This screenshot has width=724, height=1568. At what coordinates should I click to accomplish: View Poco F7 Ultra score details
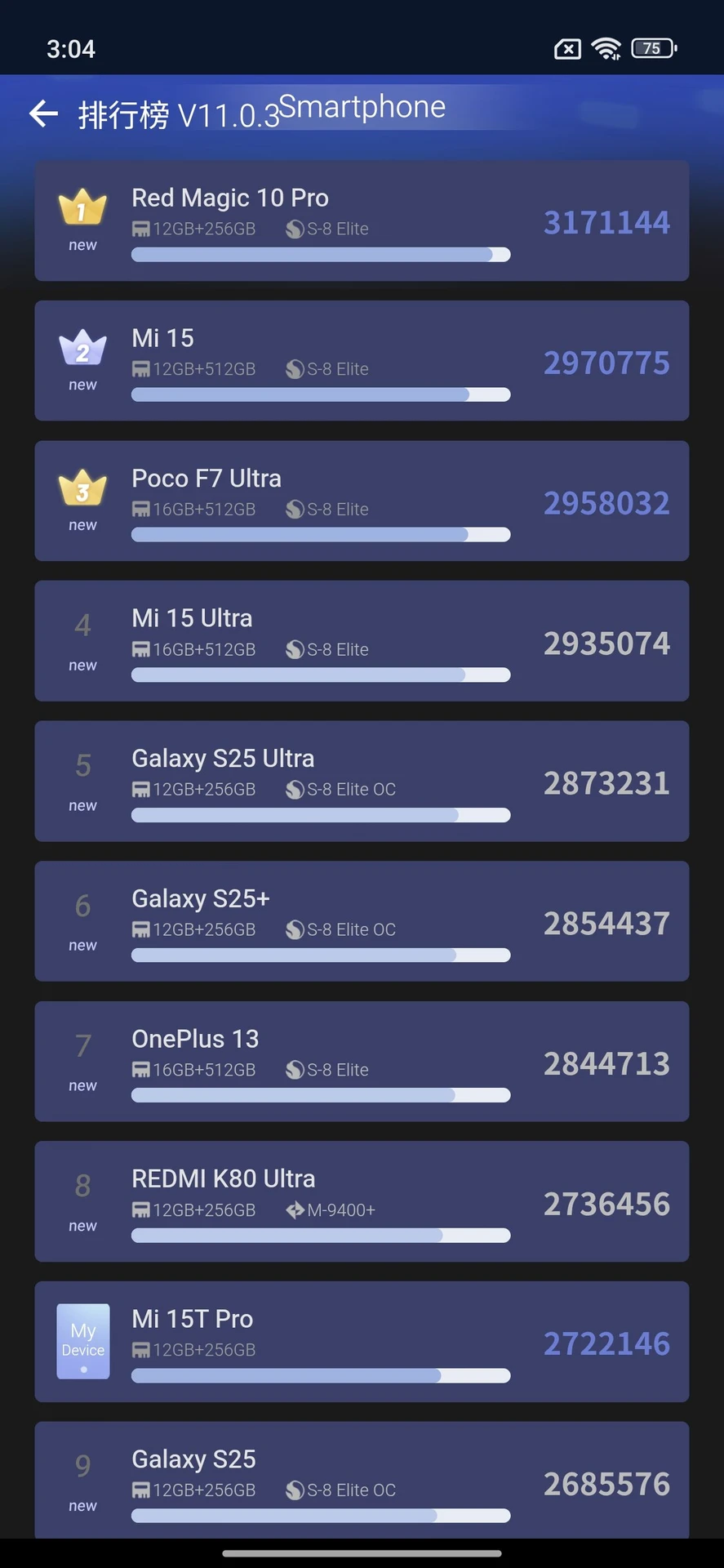[362, 501]
